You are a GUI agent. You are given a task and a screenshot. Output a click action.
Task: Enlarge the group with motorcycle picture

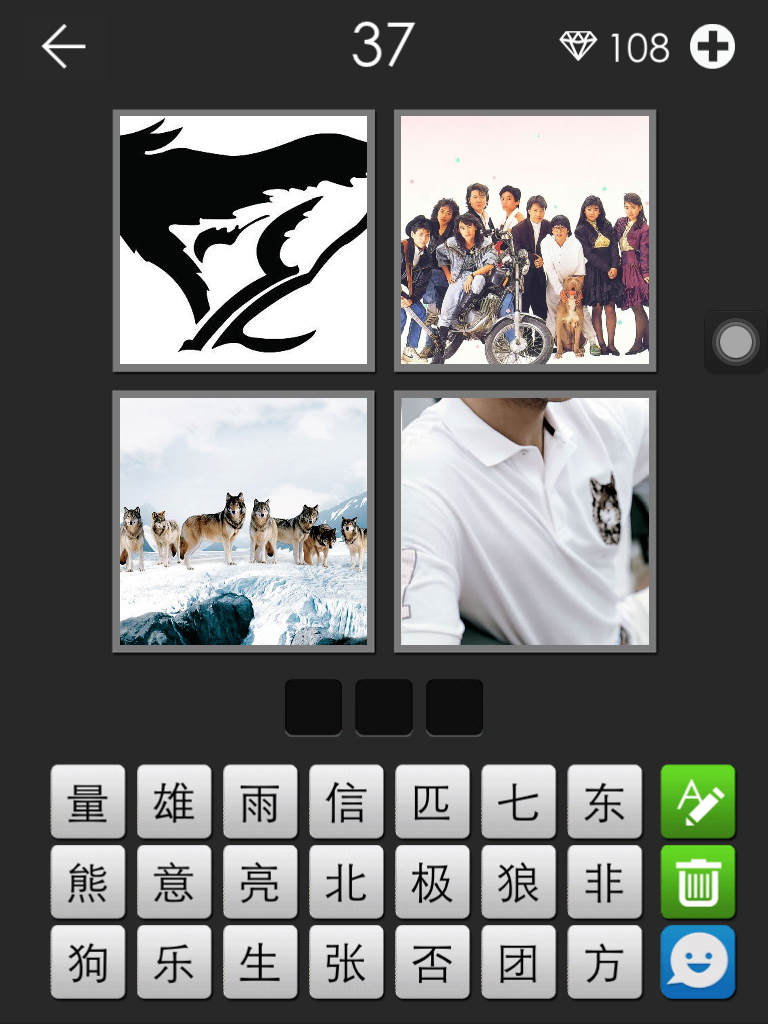pyautogui.click(x=525, y=240)
